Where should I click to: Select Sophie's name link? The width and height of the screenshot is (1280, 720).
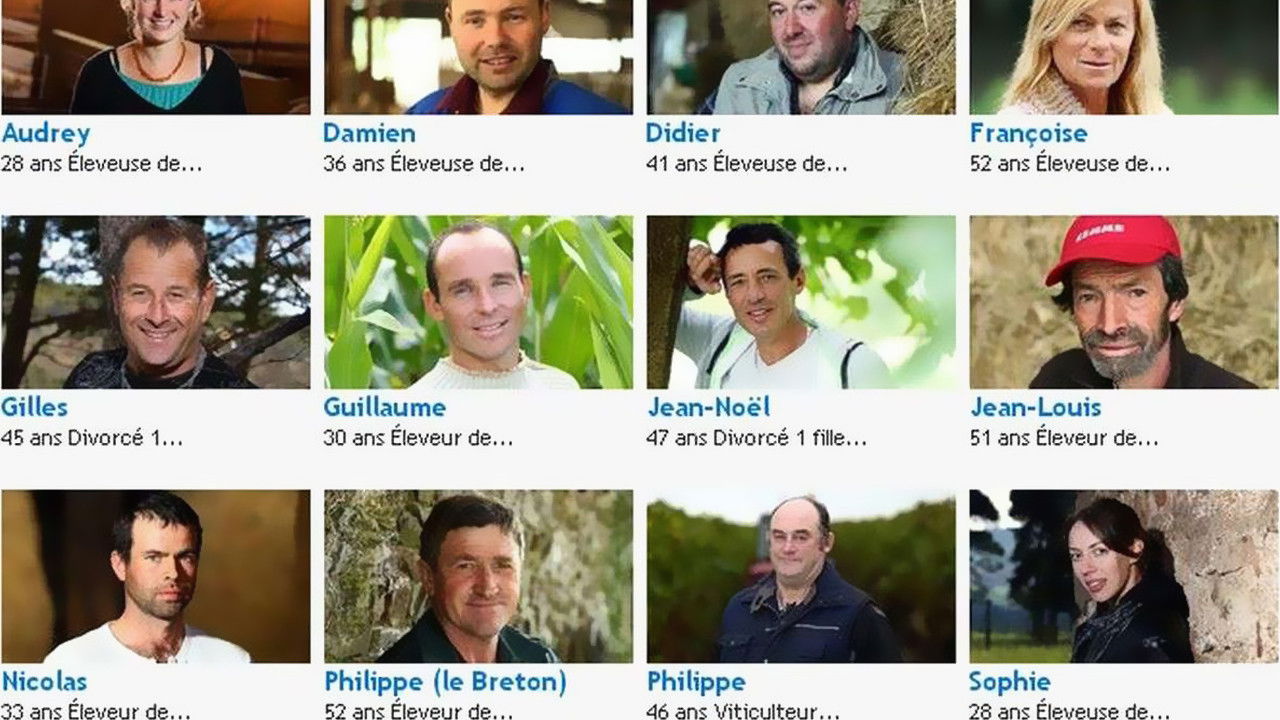[1009, 682]
